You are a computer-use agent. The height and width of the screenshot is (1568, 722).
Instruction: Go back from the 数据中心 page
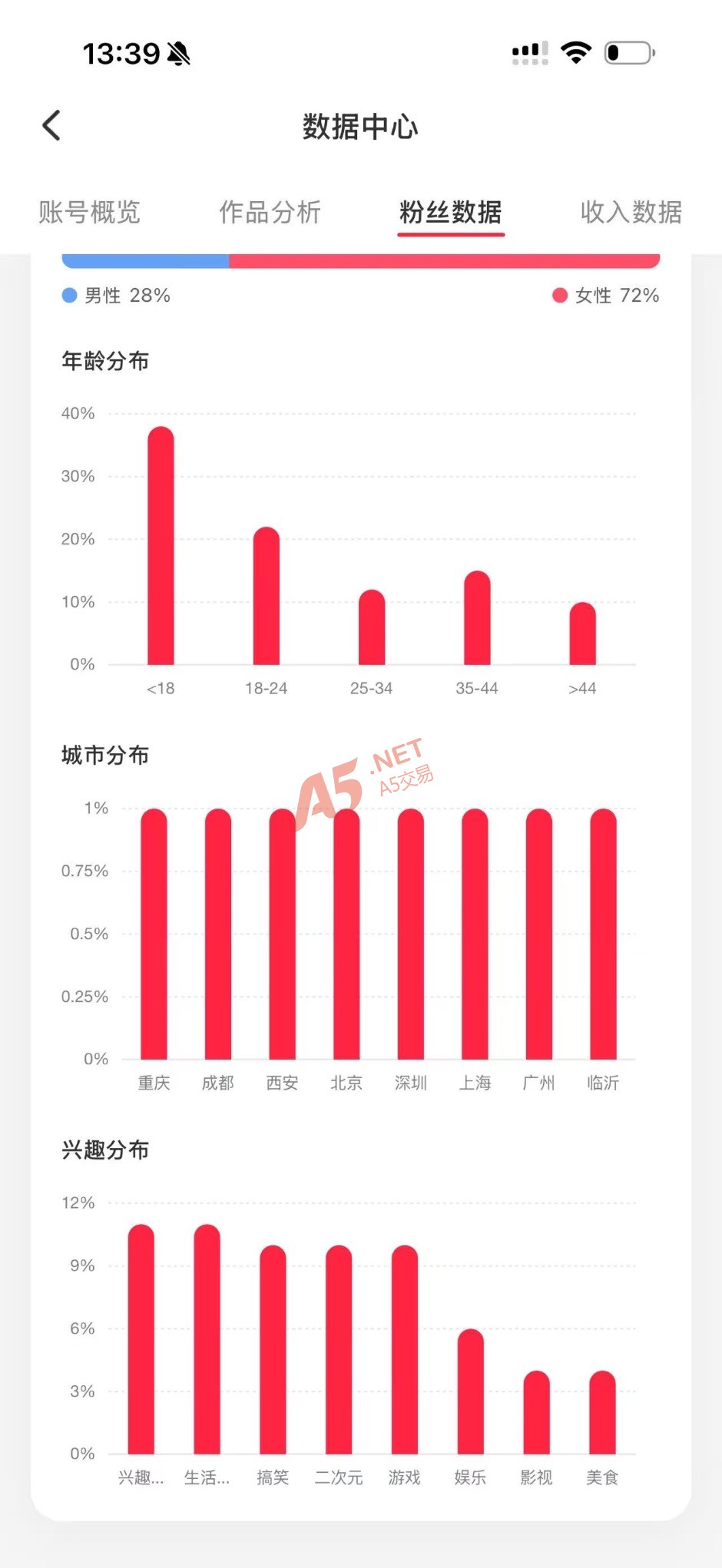[51, 126]
